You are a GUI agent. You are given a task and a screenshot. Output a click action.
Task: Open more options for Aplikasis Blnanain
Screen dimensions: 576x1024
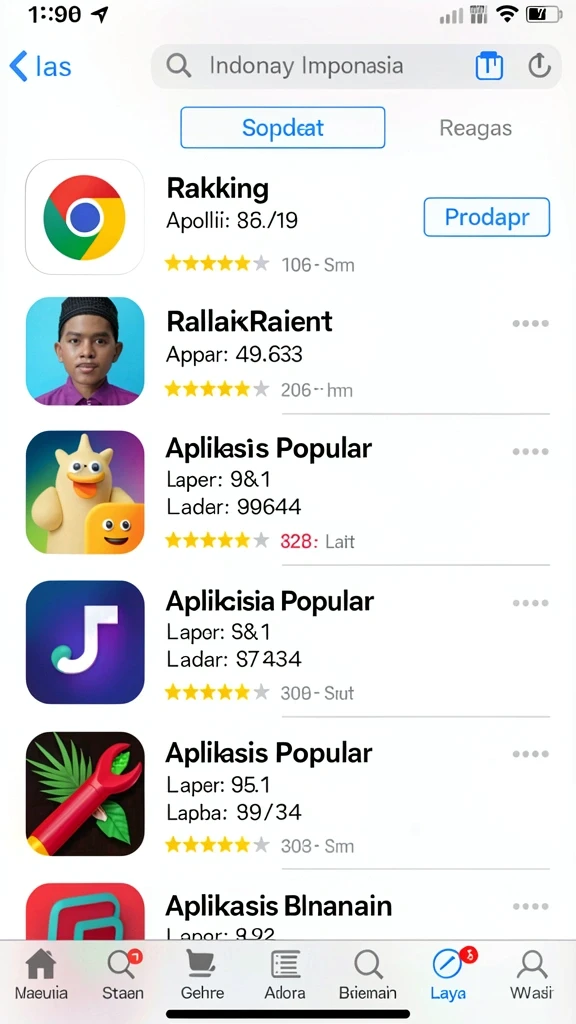coord(530,906)
